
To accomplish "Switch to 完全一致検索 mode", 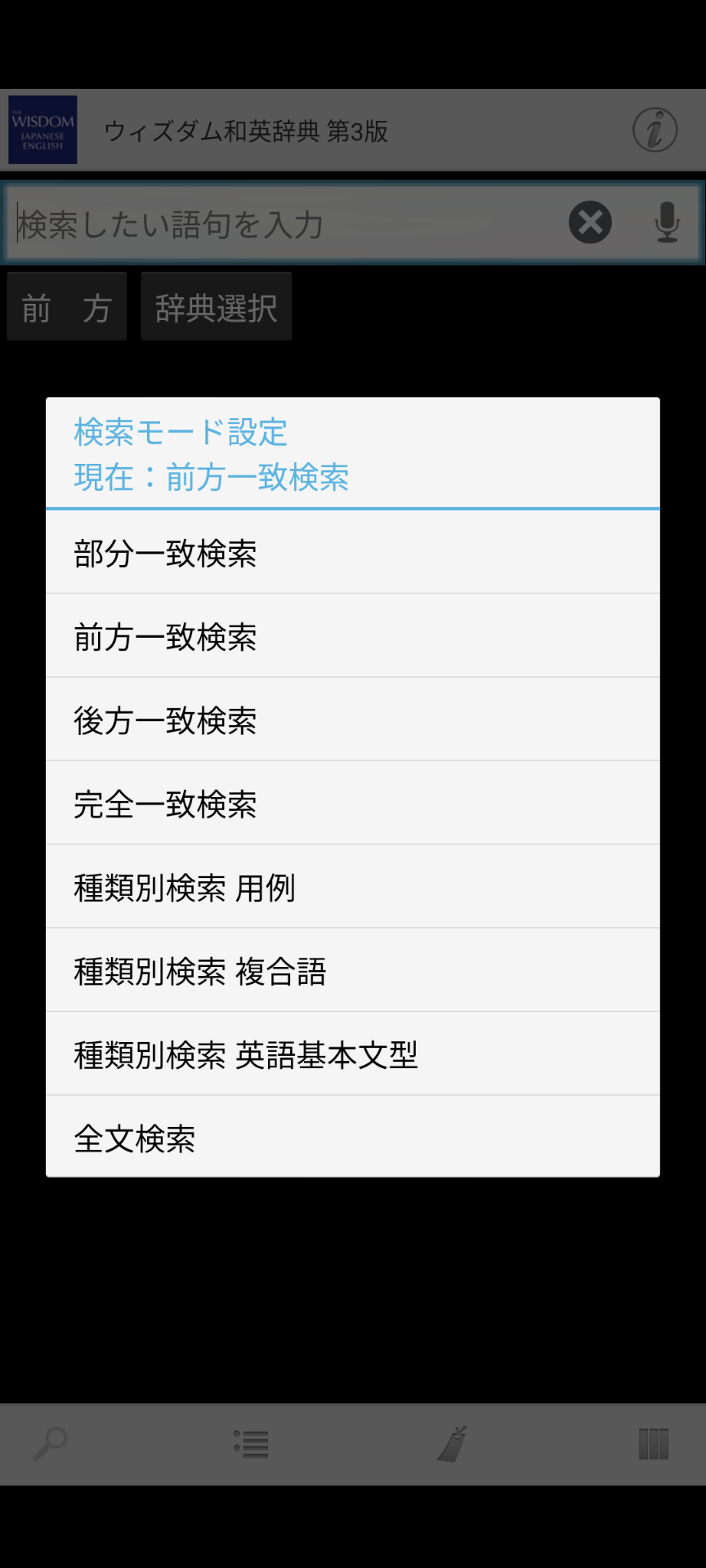I will coord(352,804).
